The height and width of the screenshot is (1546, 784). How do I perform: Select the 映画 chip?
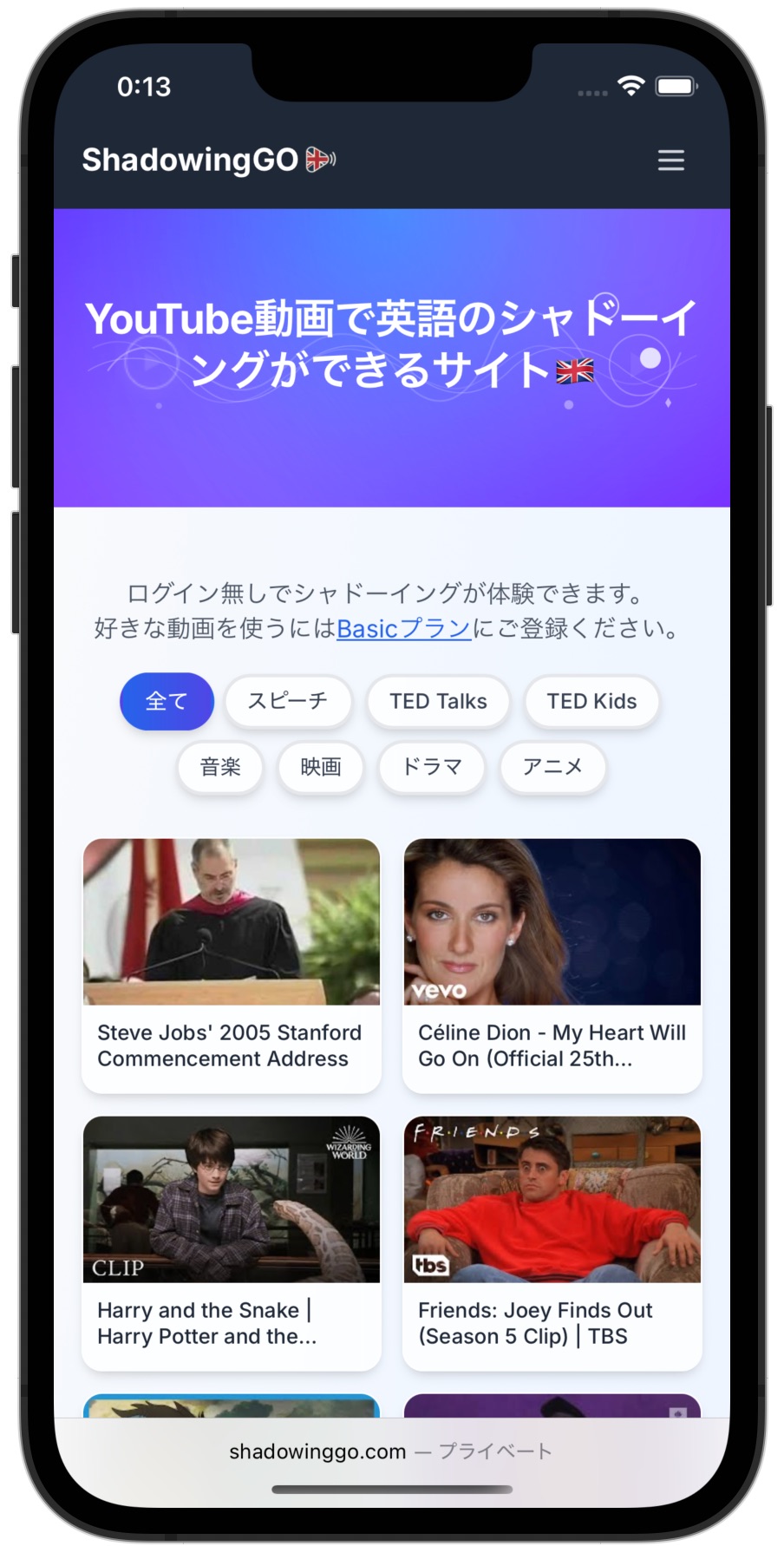click(321, 767)
